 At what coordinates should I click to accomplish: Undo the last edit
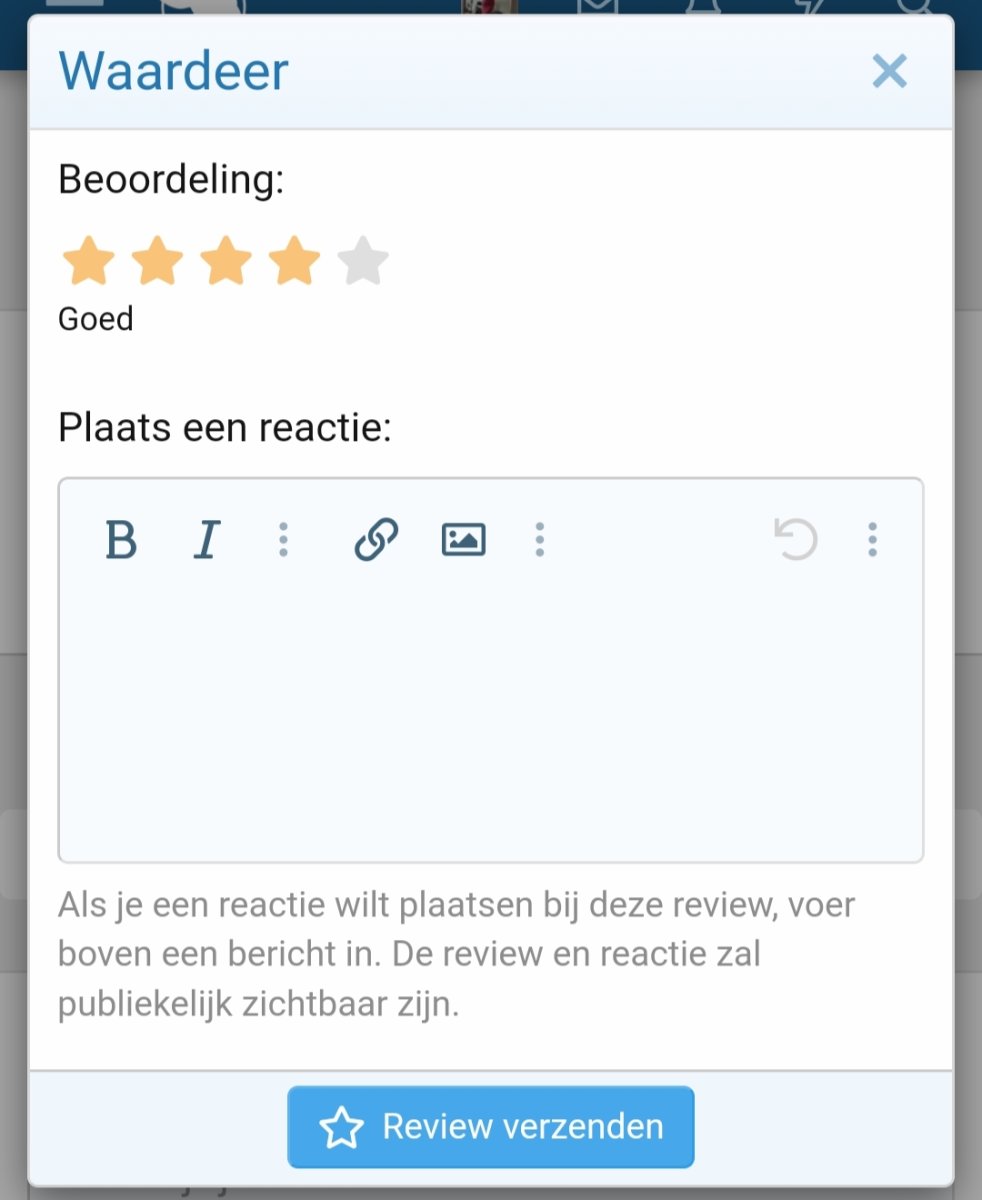pyautogui.click(x=796, y=540)
